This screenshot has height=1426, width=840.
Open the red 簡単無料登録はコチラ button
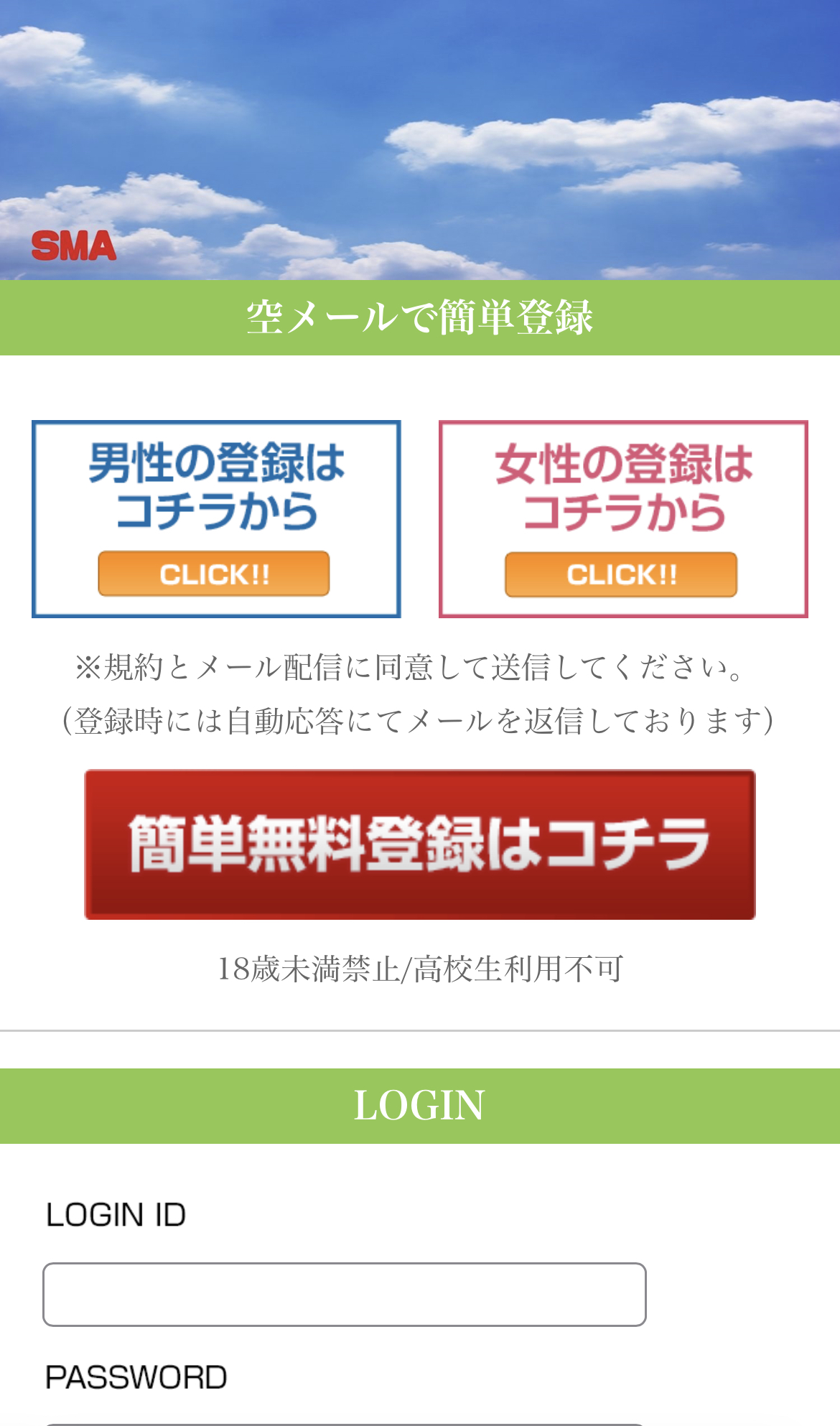pos(419,844)
